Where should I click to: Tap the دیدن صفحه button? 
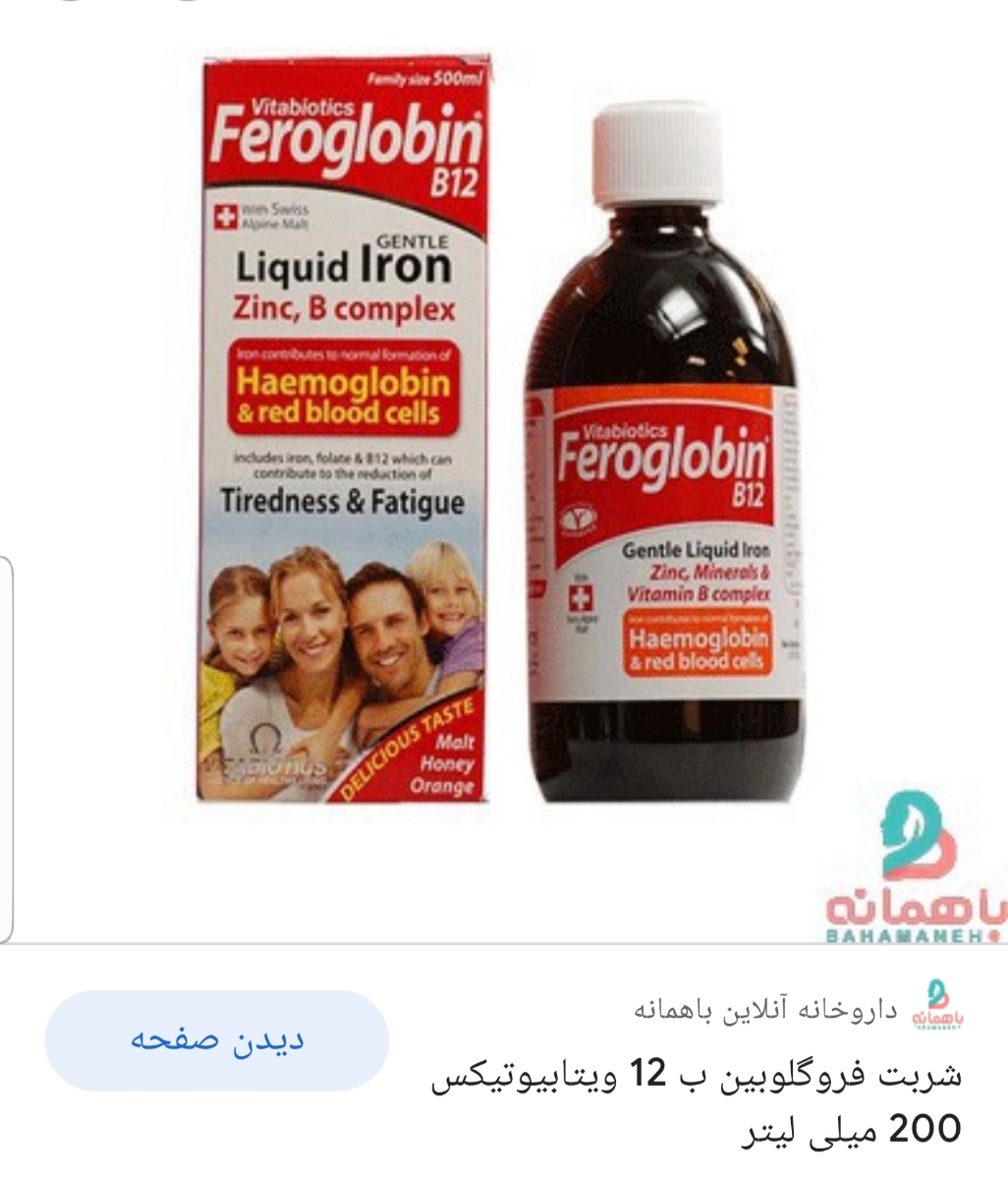(x=216, y=1040)
